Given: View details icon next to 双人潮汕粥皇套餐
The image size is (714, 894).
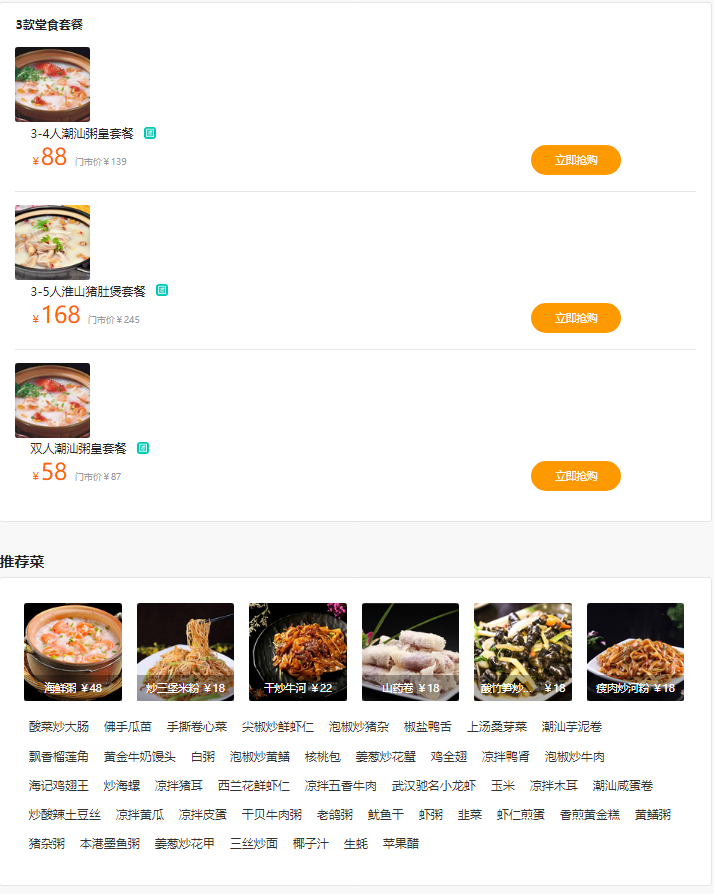Looking at the screenshot, I should [143, 448].
